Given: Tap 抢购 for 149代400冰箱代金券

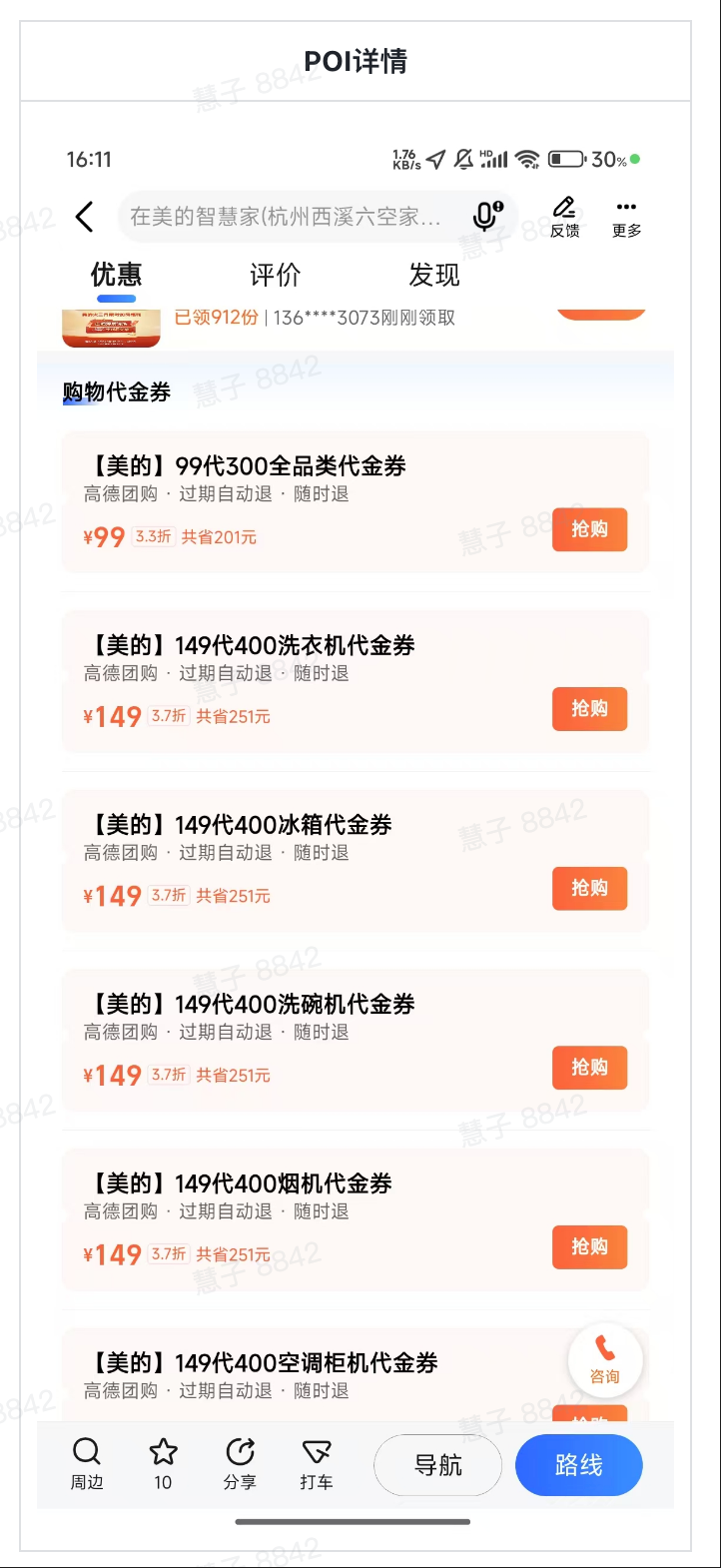Looking at the screenshot, I should tap(589, 888).
